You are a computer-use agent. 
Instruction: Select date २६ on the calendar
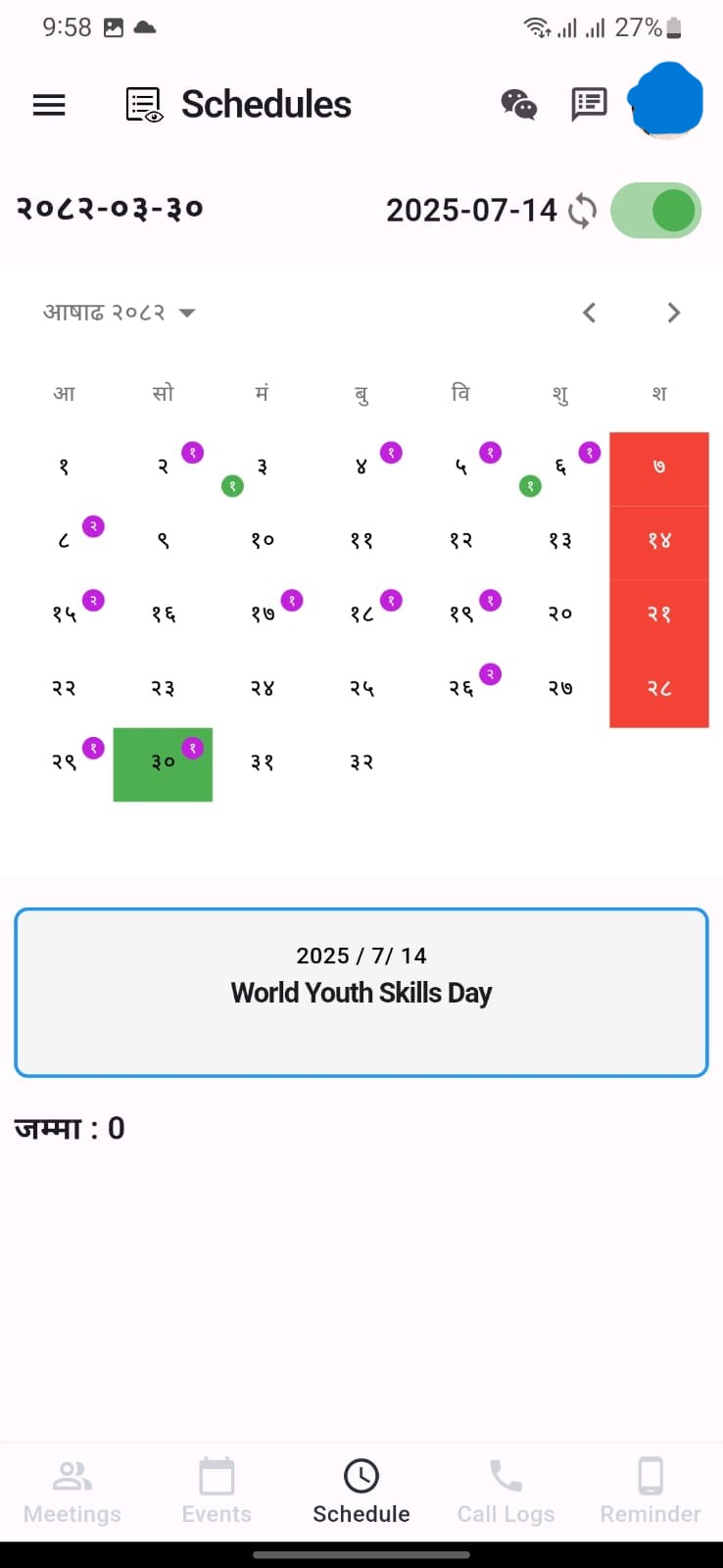click(460, 689)
